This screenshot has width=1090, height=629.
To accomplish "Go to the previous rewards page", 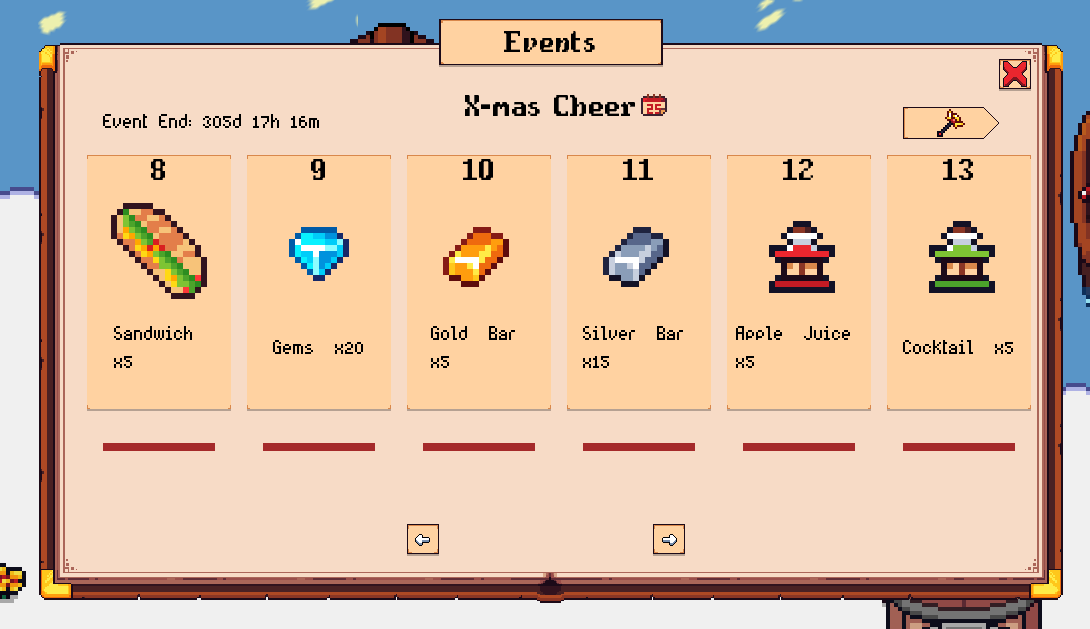I will (x=423, y=539).
